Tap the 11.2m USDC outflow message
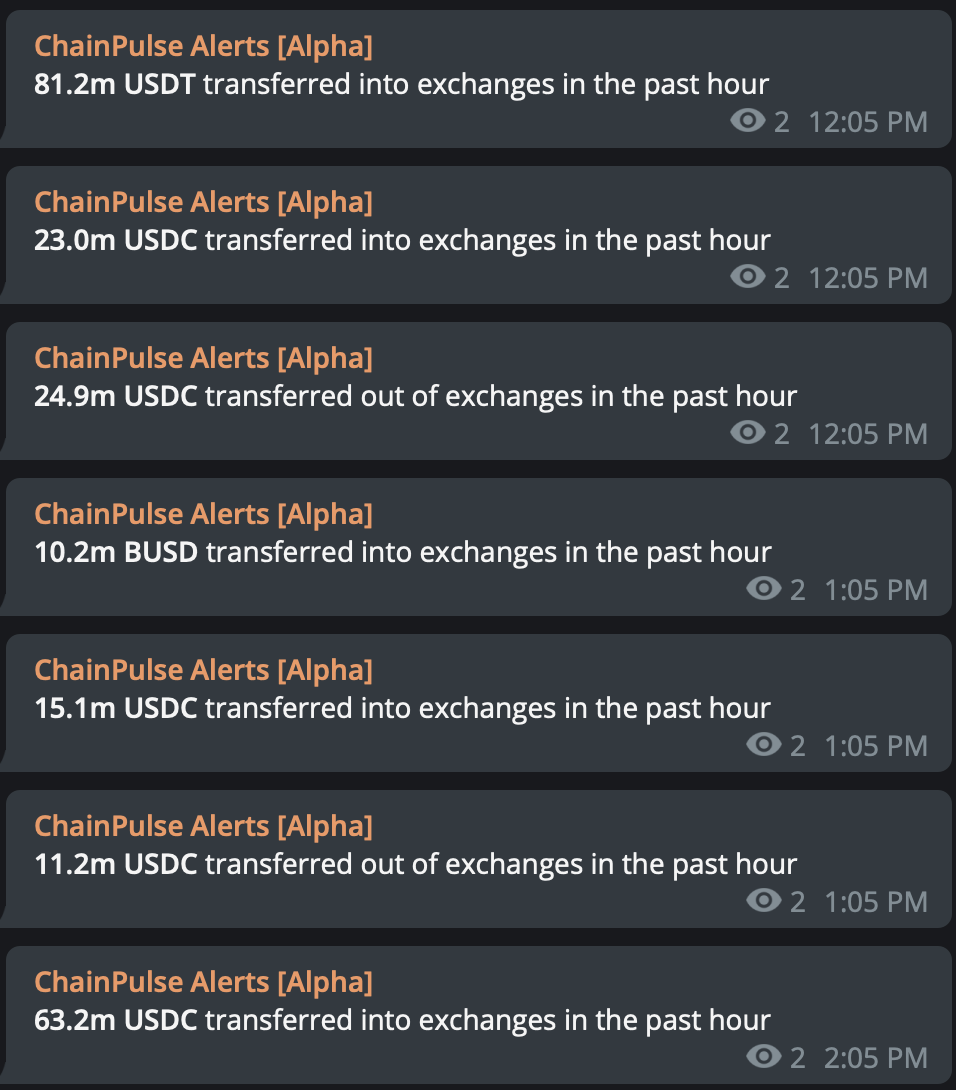Viewport: 956px width, 1090px height. 415,865
